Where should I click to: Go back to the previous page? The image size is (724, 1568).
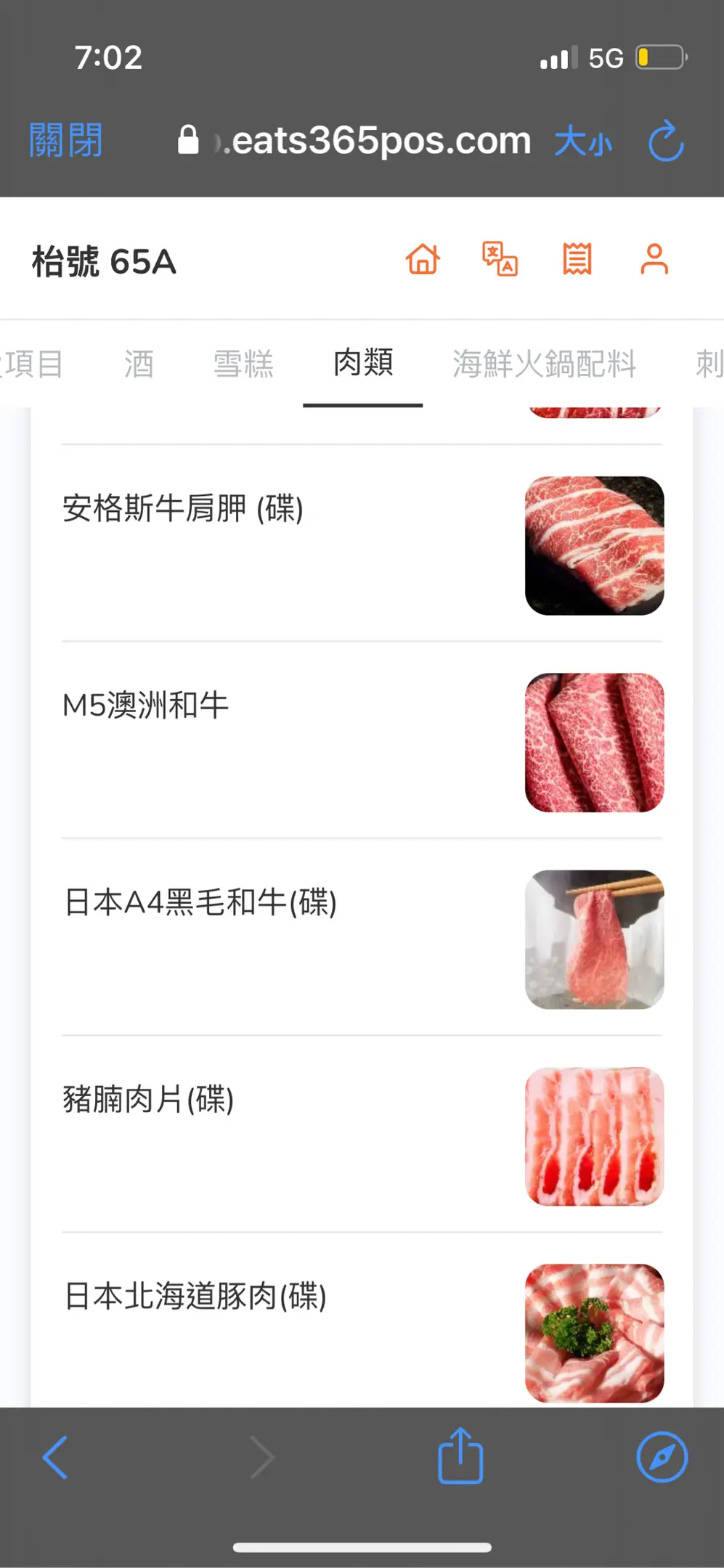point(55,1457)
